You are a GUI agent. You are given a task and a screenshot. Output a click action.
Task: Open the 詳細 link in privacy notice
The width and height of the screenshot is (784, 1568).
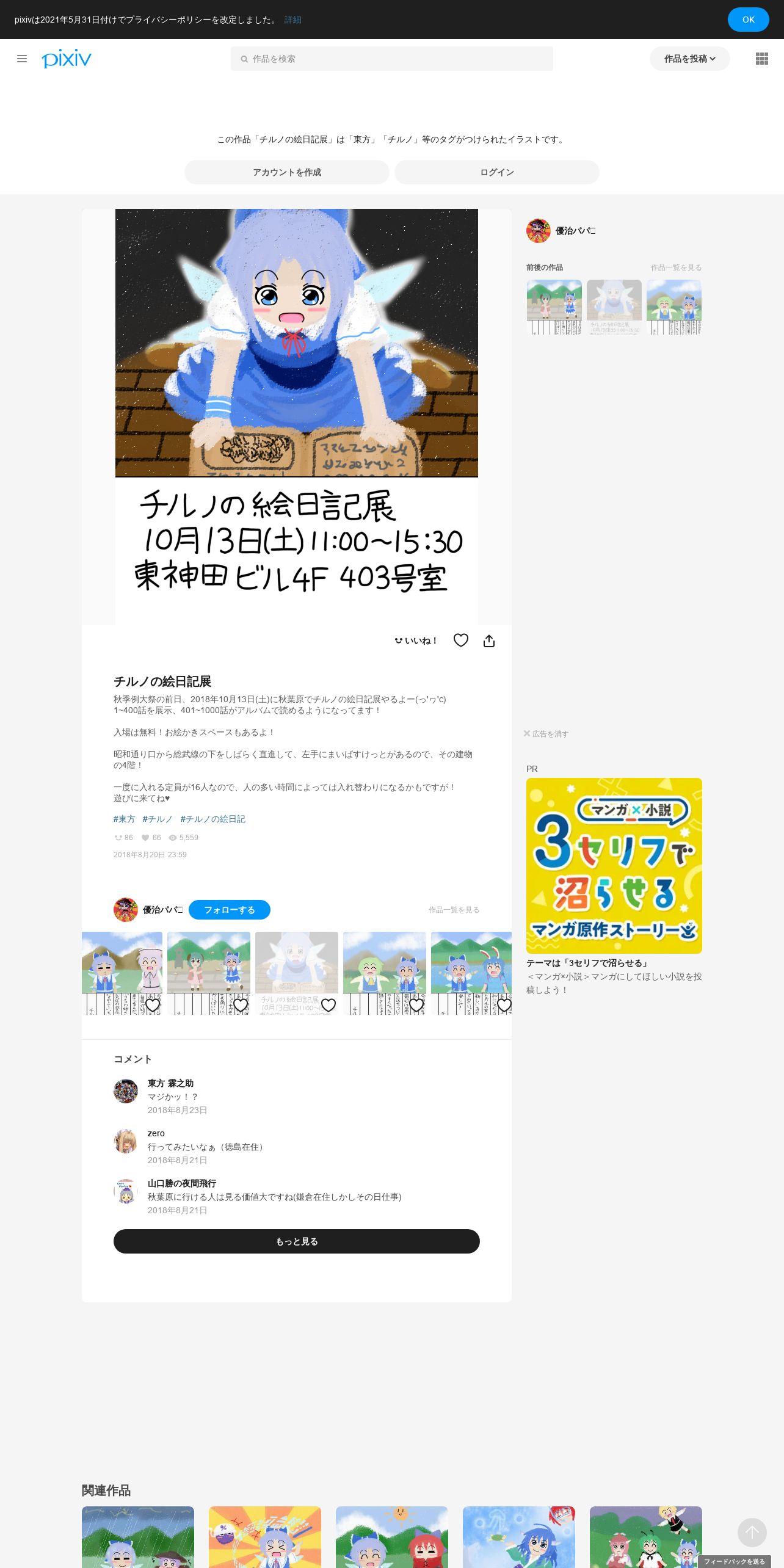pos(293,20)
